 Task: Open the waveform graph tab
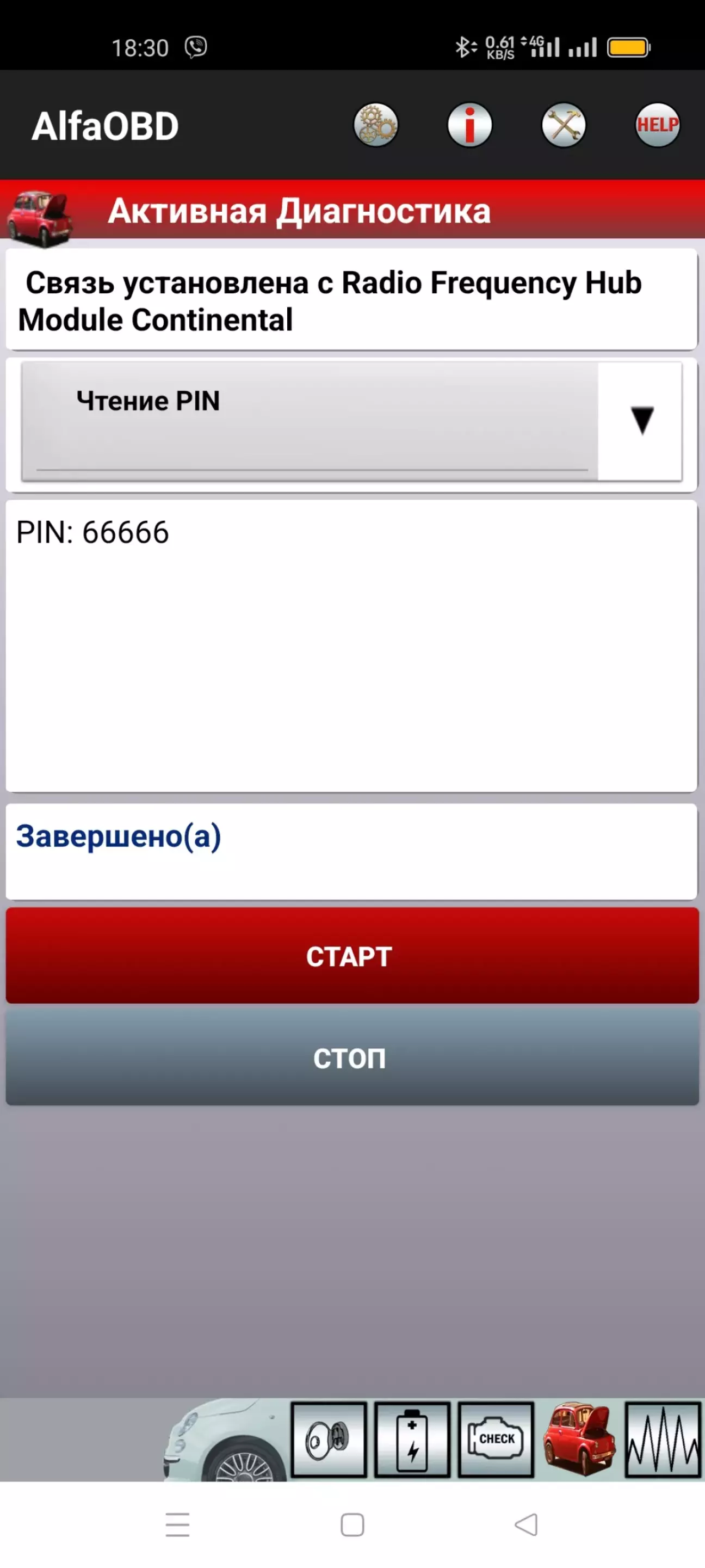tap(663, 1440)
